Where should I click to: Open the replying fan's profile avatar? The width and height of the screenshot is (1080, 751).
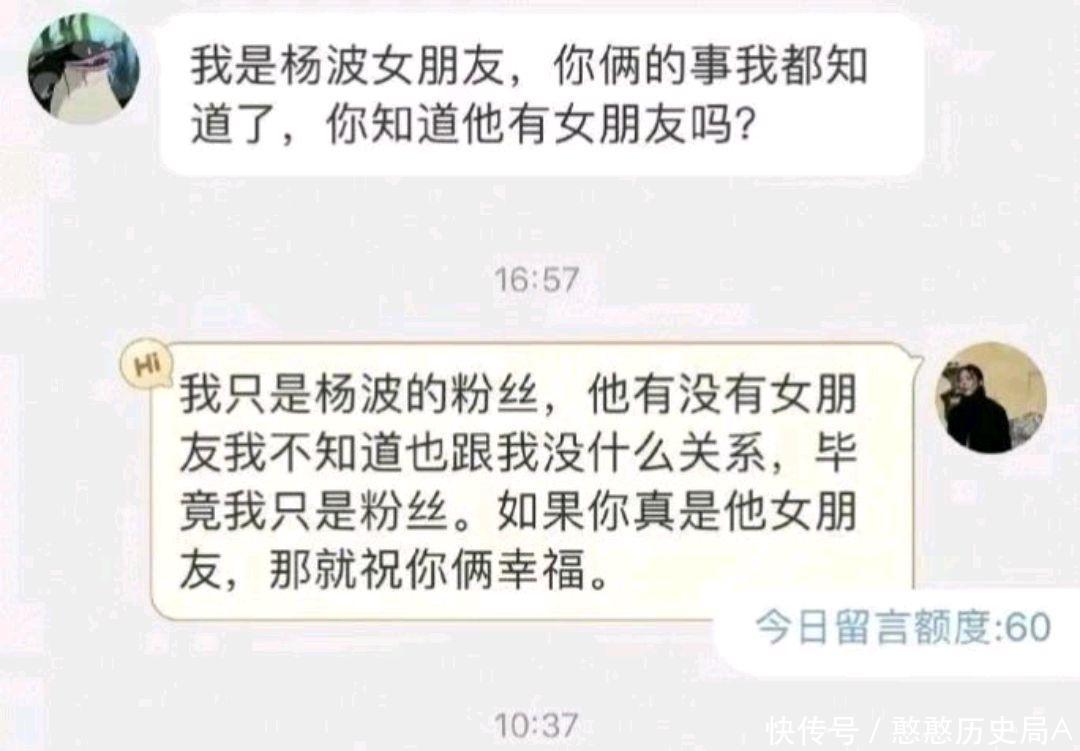tap(990, 397)
